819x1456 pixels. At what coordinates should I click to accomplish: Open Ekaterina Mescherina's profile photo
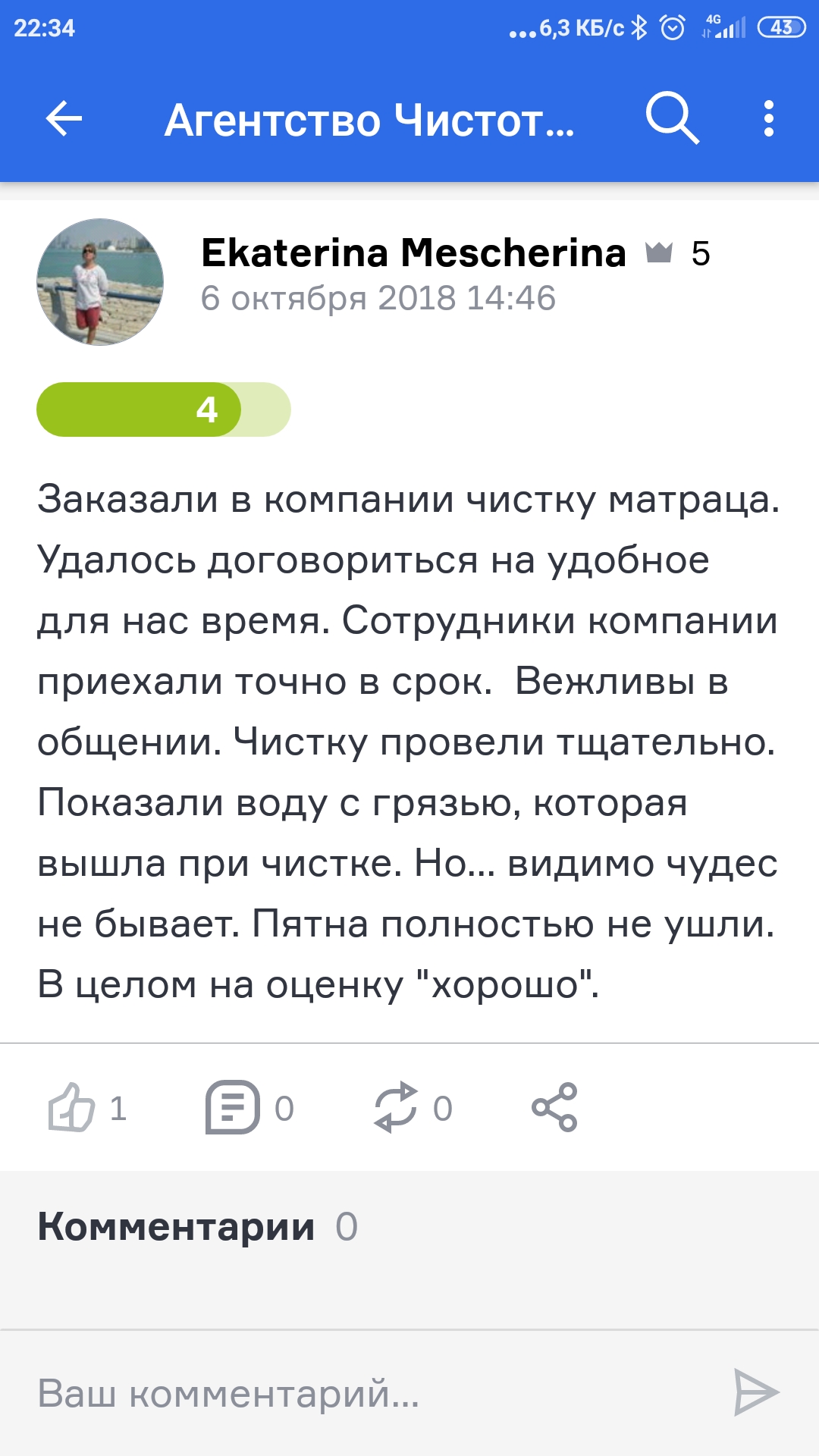(x=100, y=282)
